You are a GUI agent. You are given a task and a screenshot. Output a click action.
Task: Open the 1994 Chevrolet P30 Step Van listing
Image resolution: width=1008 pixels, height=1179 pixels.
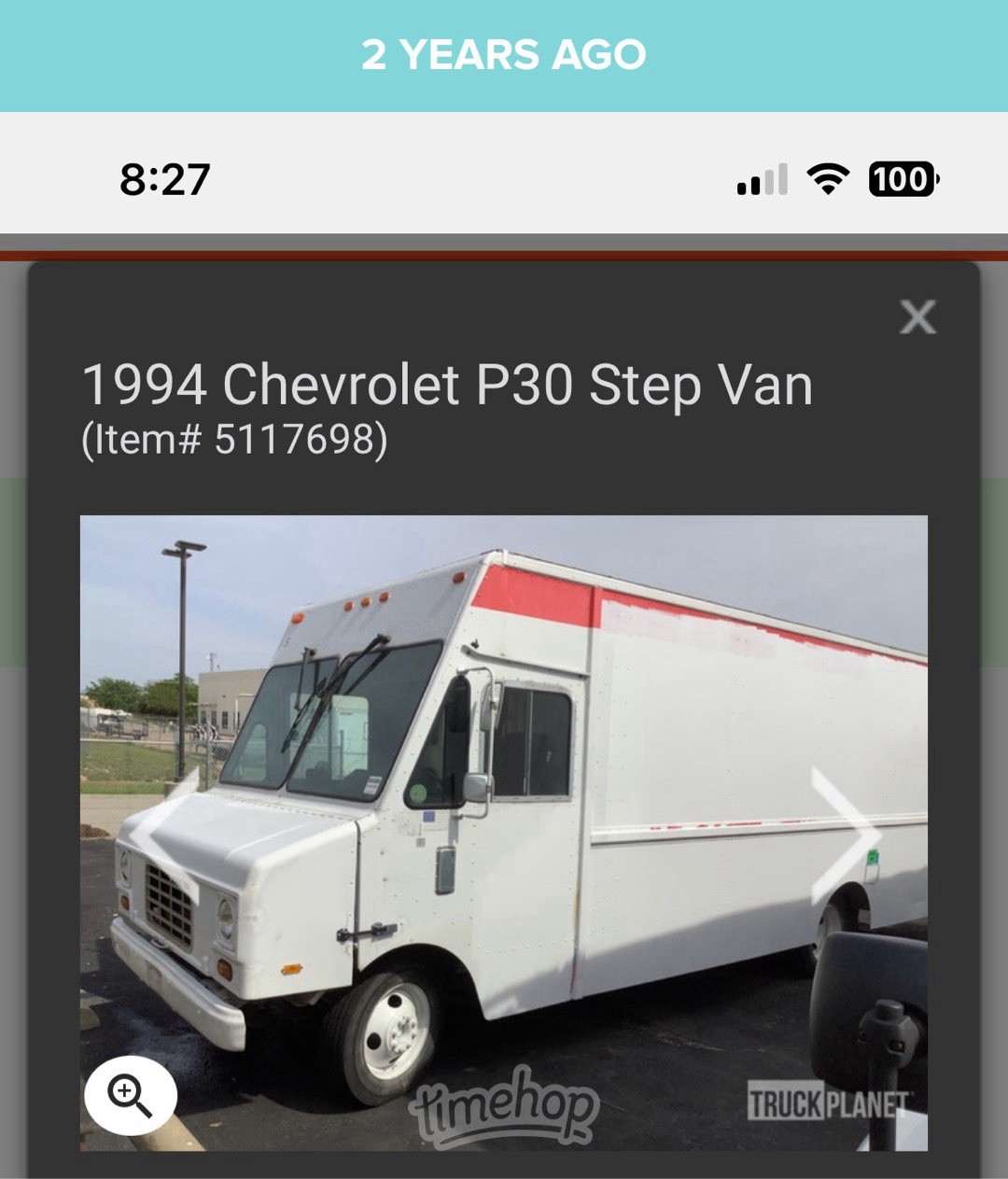448,383
